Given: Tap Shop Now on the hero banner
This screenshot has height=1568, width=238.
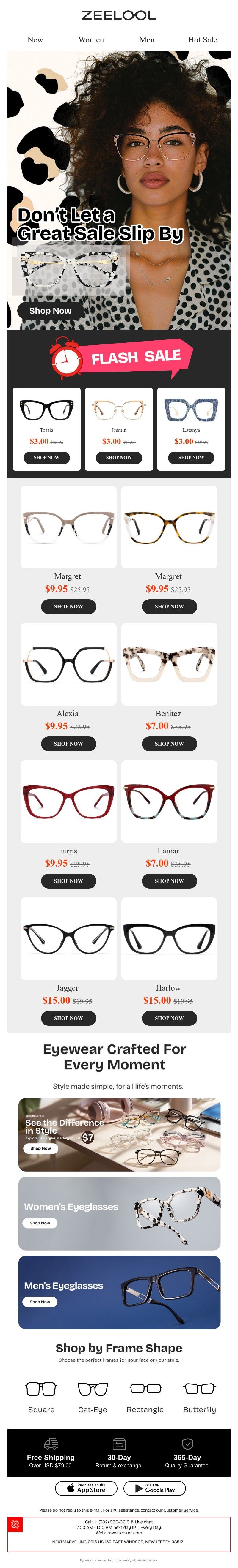Looking at the screenshot, I should click(50, 310).
